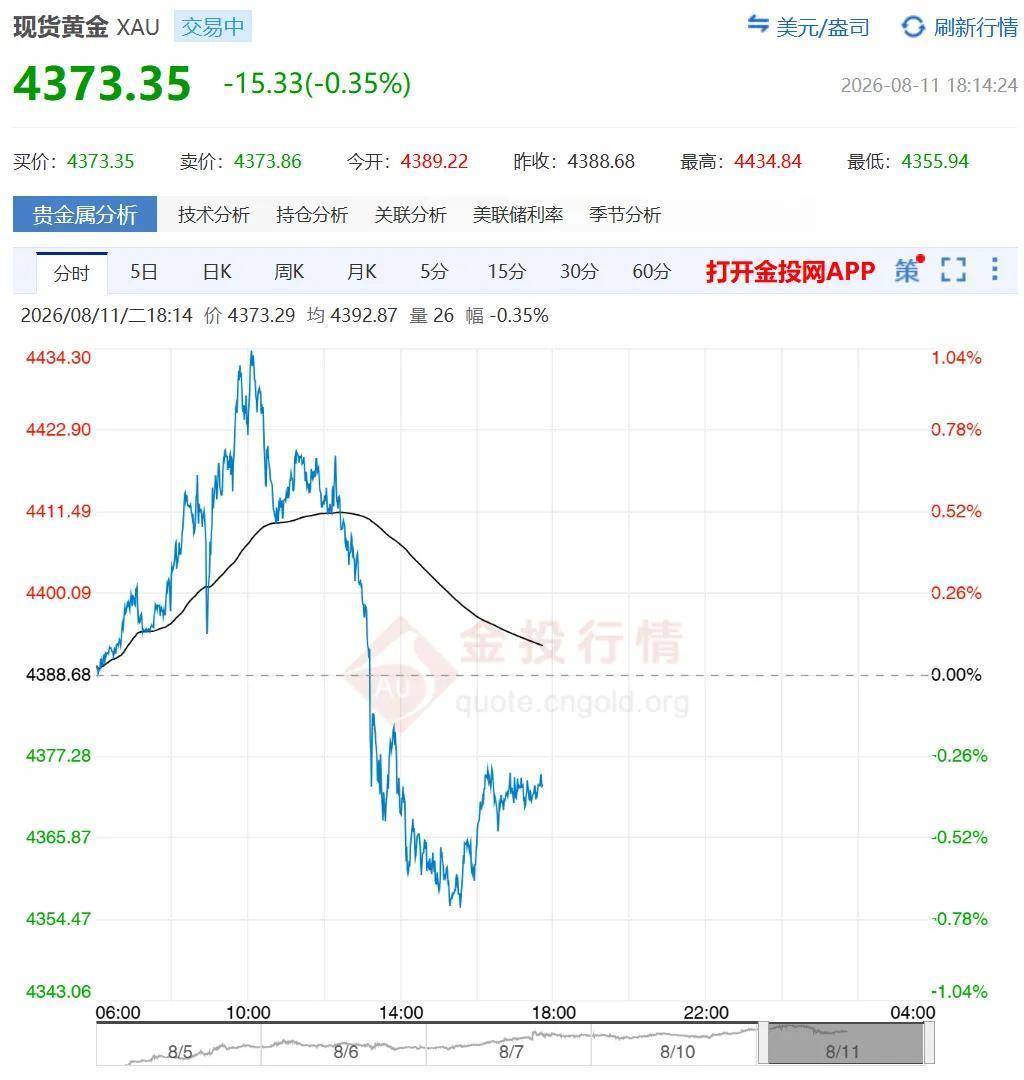Change the chart interval to 30分
This screenshot has width=1024, height=1080.
click(x=579, y=271)
